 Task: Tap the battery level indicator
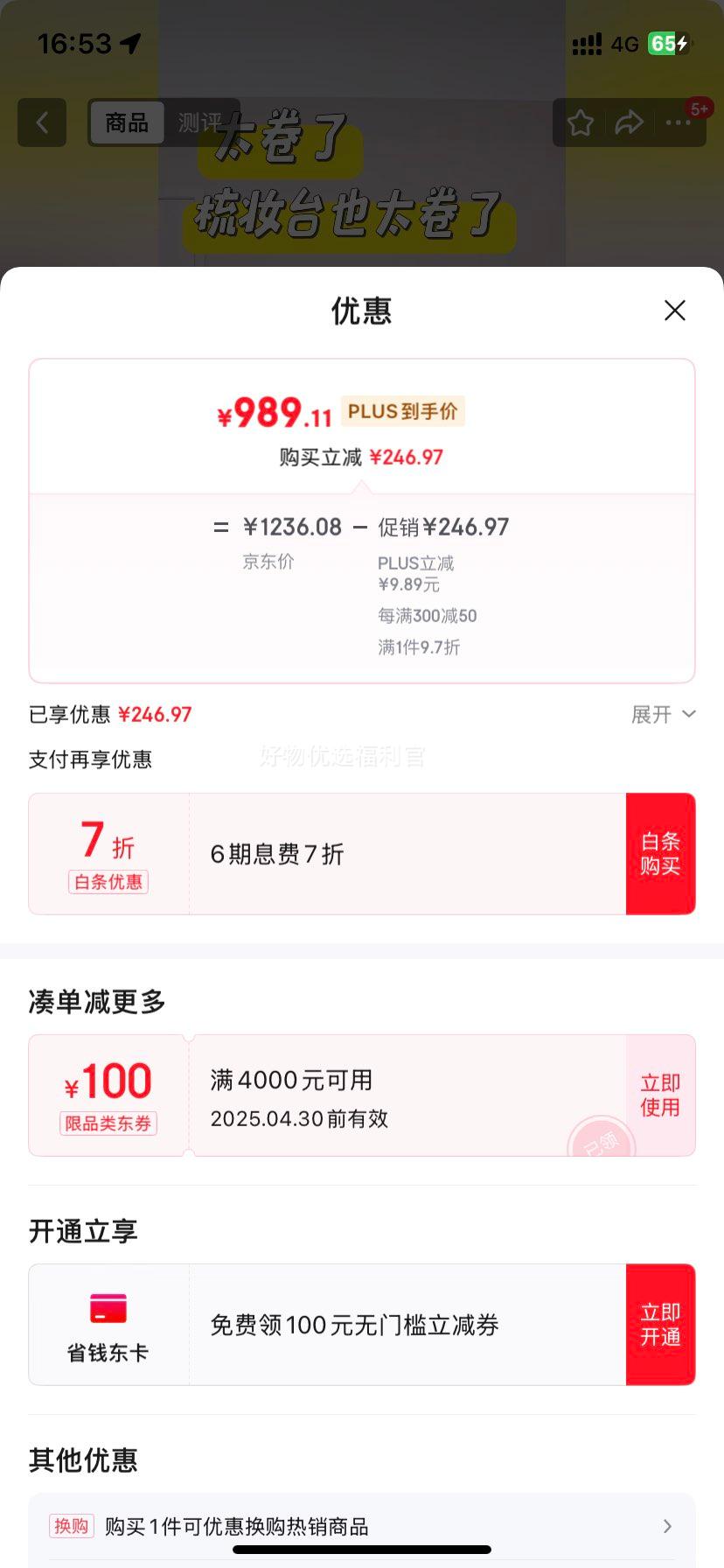pyautogui.click(x=667, y=44)
